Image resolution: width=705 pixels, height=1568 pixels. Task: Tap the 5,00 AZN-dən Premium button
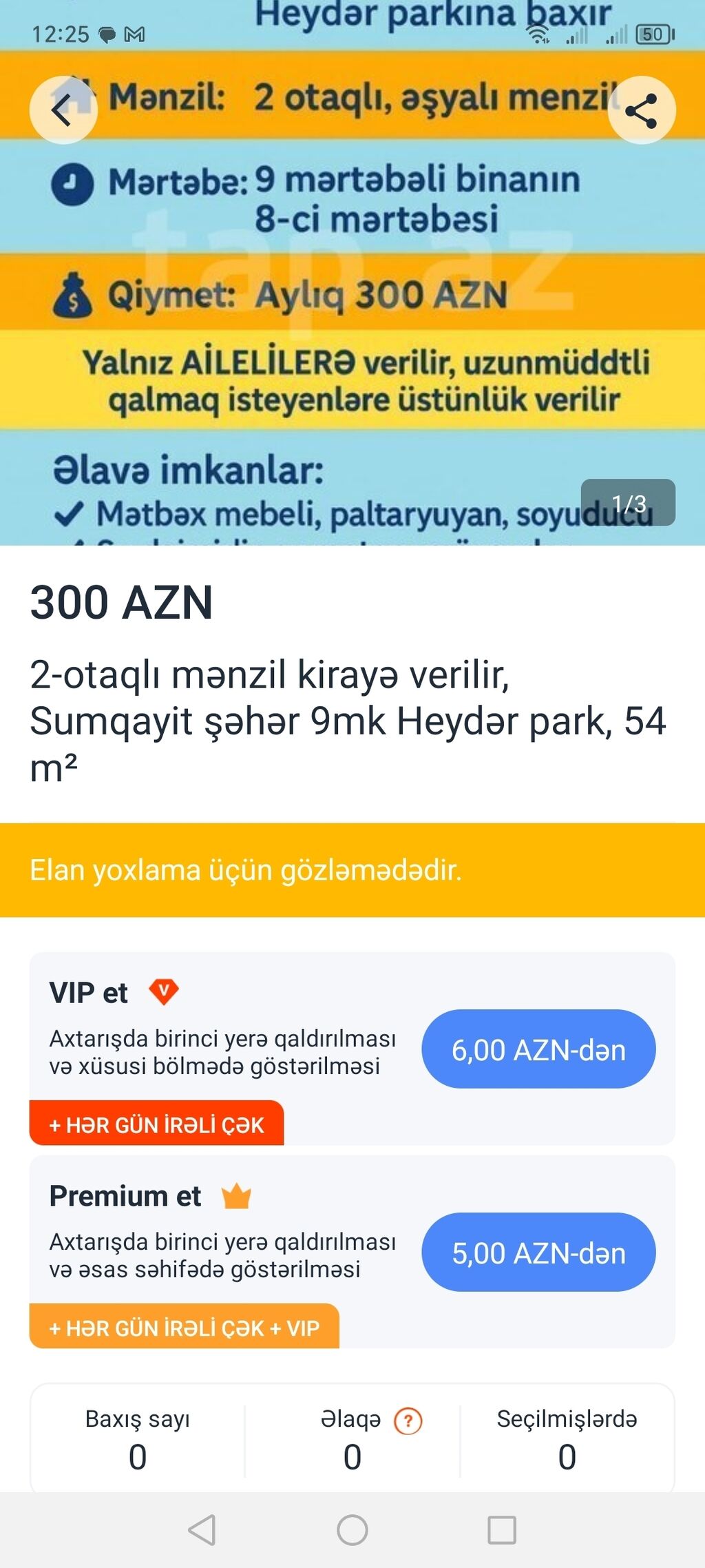[x=538, y=1252]
